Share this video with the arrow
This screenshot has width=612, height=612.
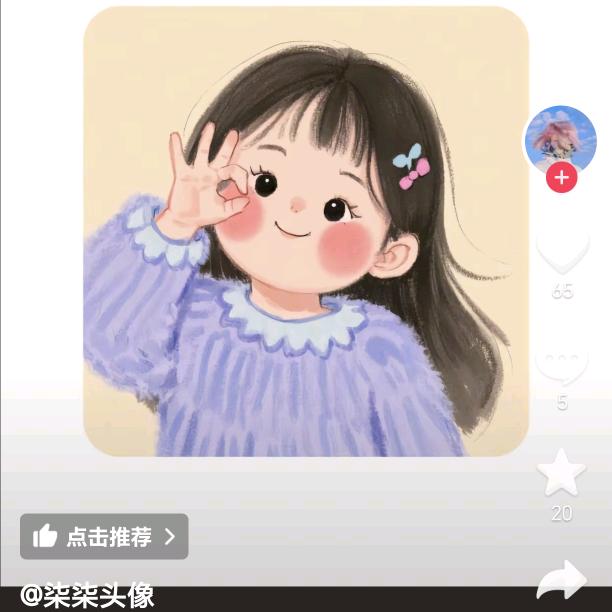[x=562, y=582]
